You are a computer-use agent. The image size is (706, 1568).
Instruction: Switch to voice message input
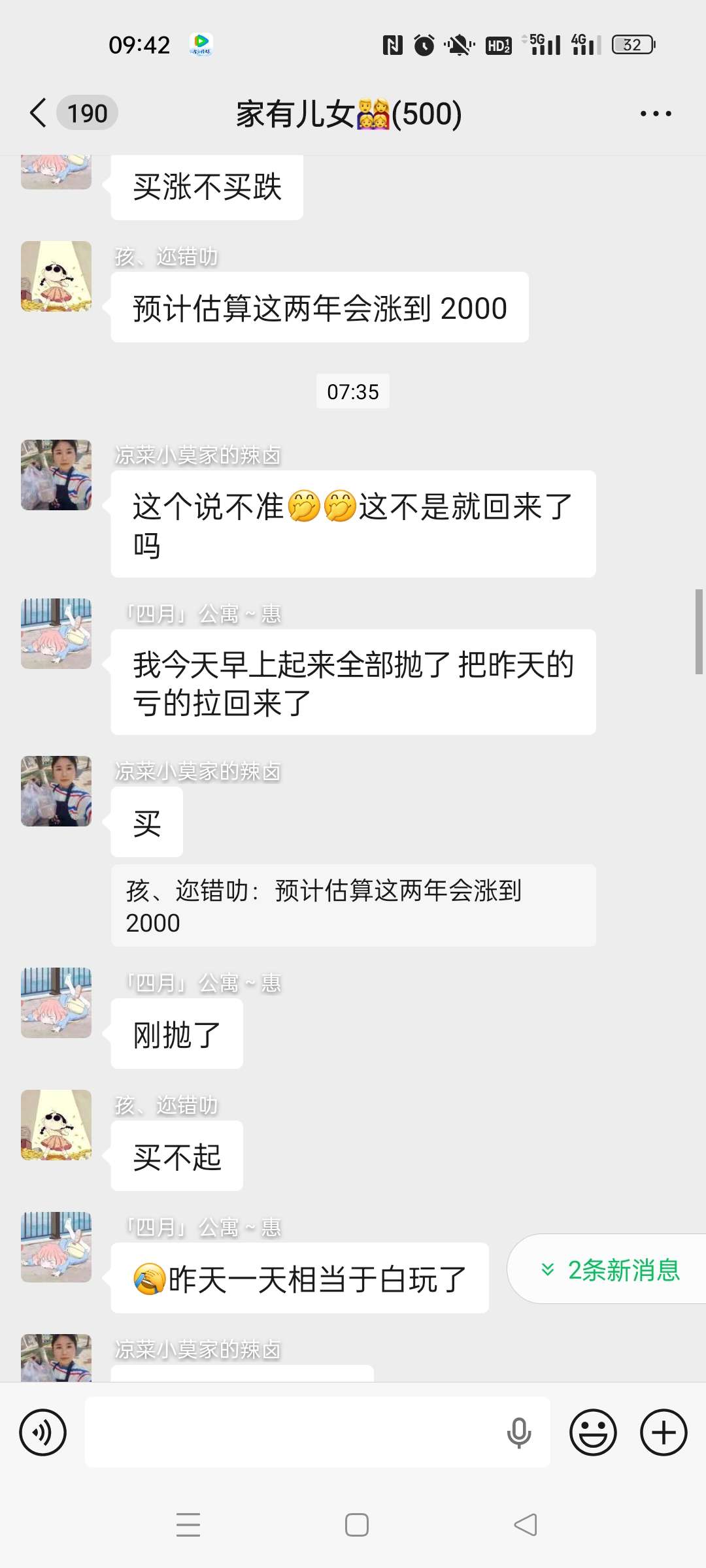(43, 1433)
